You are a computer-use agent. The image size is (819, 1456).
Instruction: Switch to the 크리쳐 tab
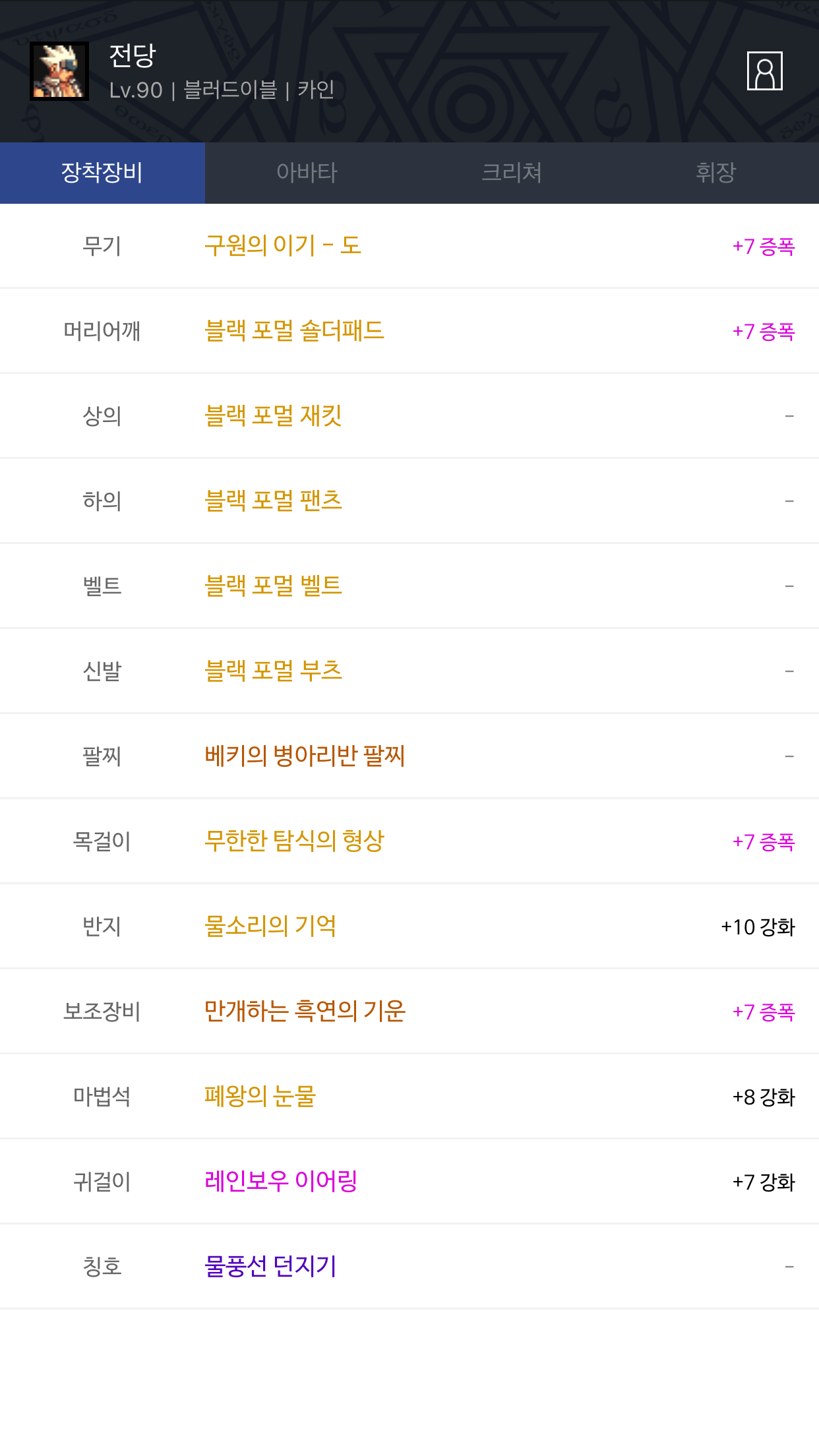(x=512, y=173)
